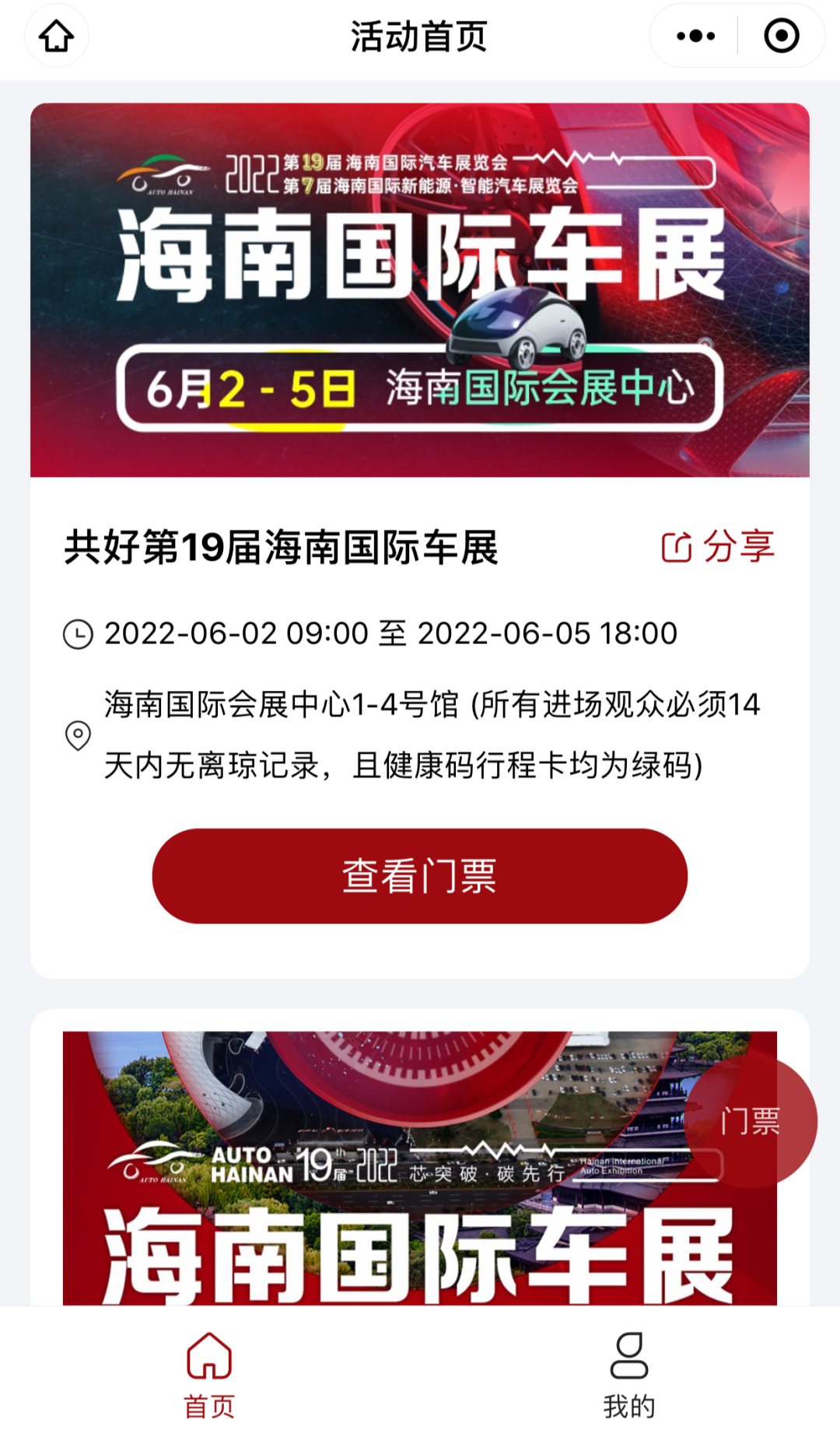Image resolution: width=840 pixels, height=1444 pixels.
Task: Open the 海南国际车展 June 2-5 banner
Action: tap(420, 289)
